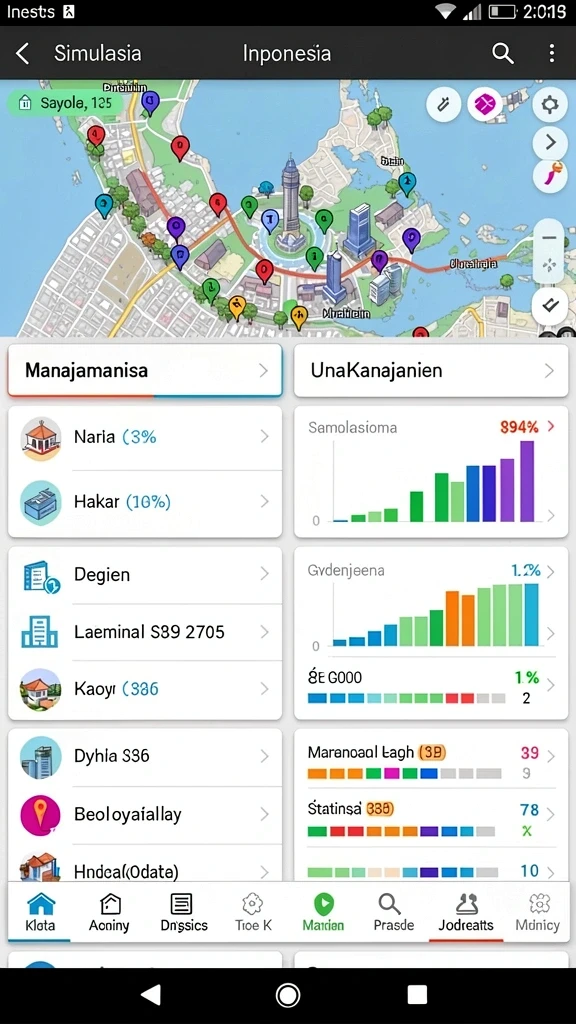Open the overflow menu
Viewport: 576px width, 1024px height.
(x=552, y=54)
